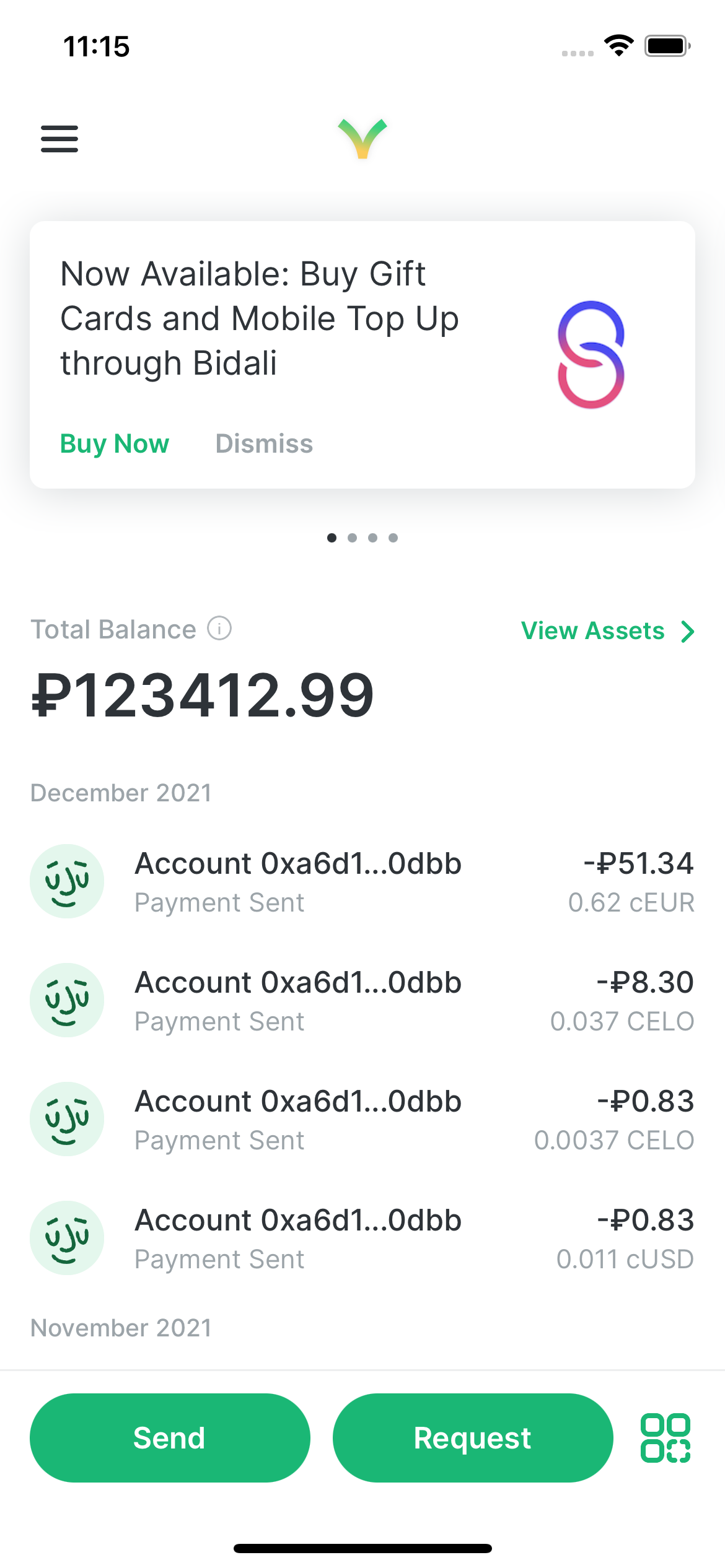725x1568 pixels.
Task: Click the December 2021 section header
Action: point(121,792)
